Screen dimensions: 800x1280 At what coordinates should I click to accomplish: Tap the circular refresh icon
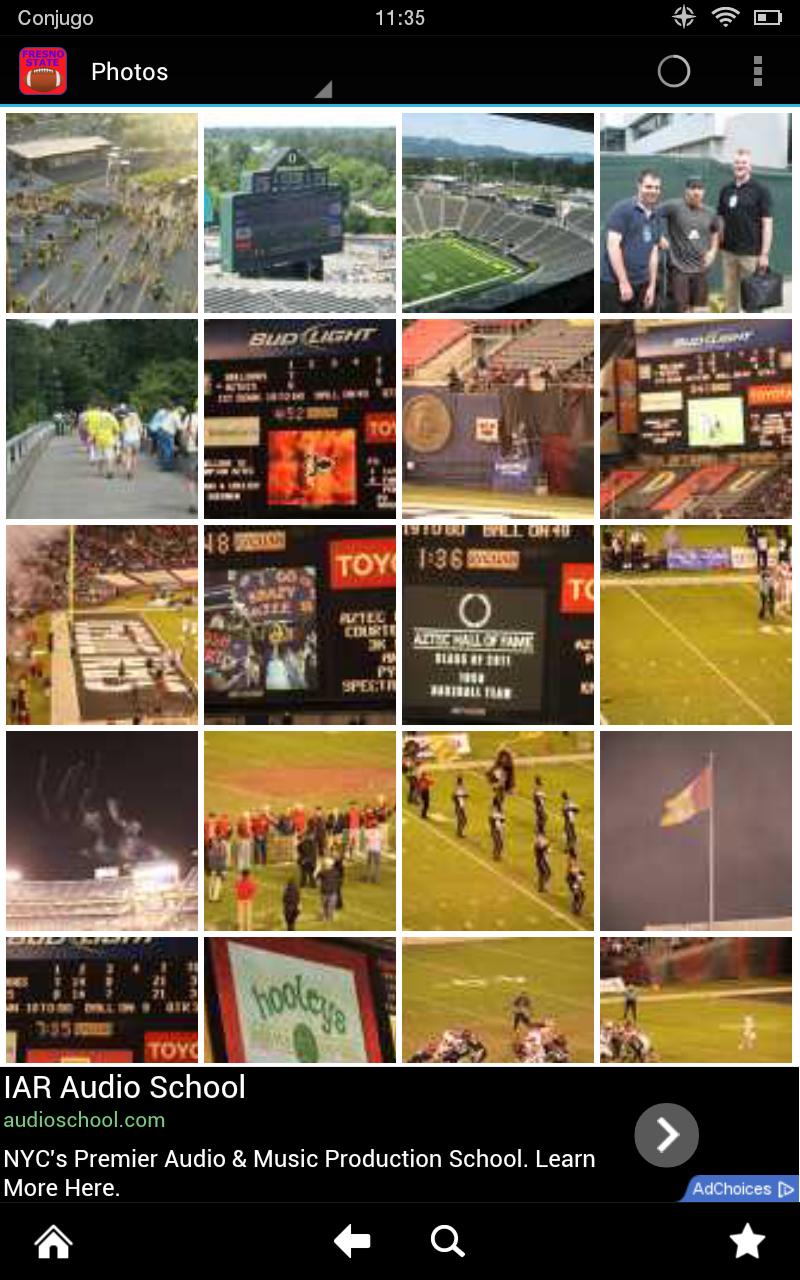(x=673, y=71)
